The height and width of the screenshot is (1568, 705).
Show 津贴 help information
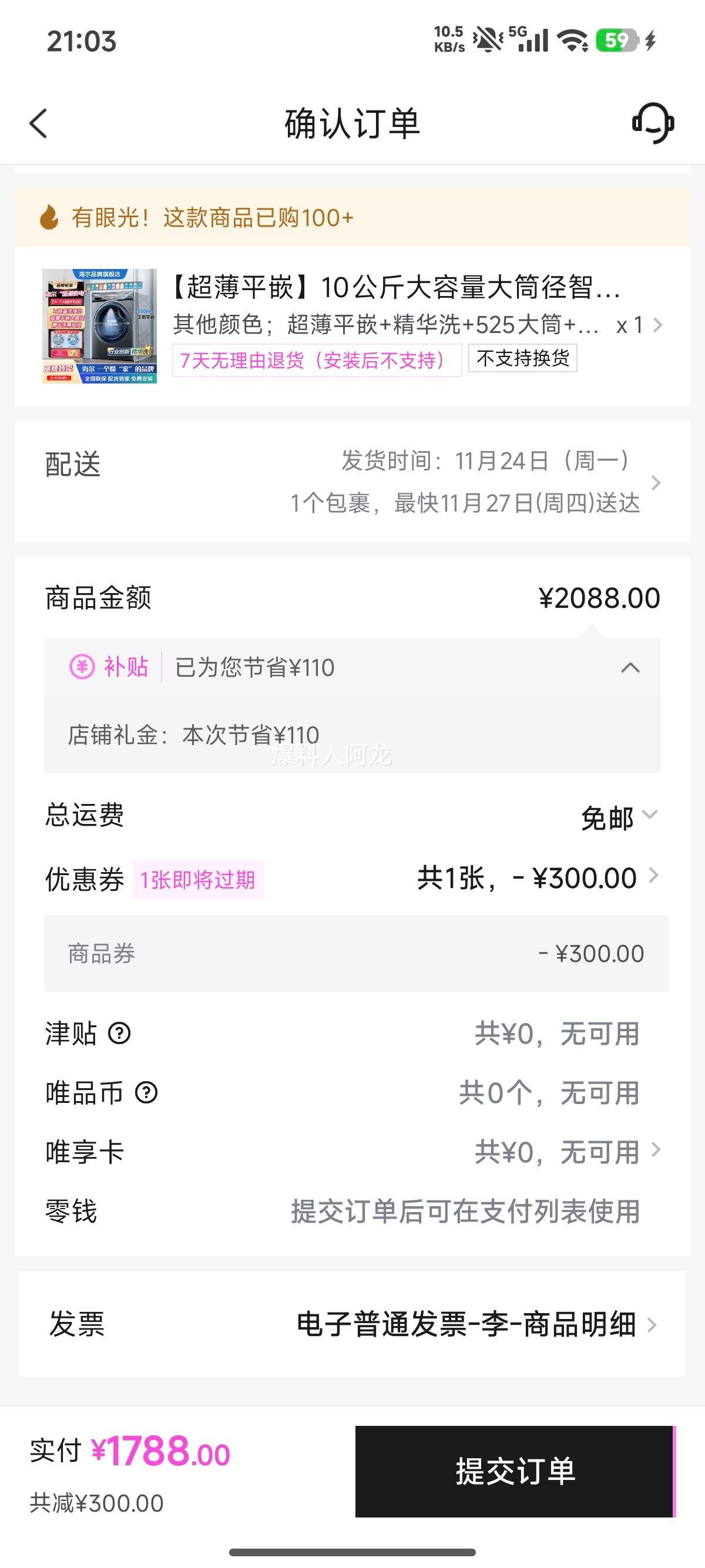(x=119, y=1033)
